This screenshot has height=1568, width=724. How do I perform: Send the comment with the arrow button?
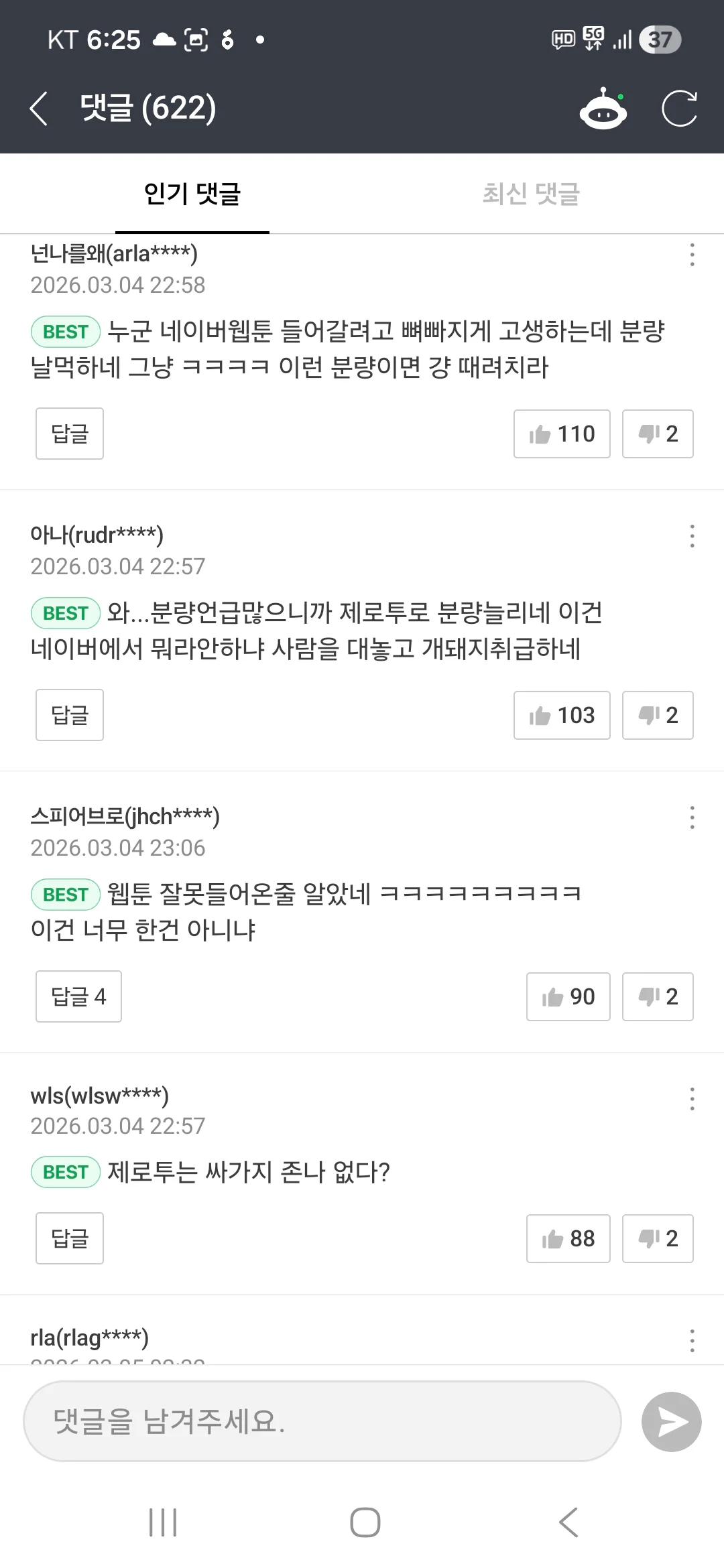(x=671, y=1422)
